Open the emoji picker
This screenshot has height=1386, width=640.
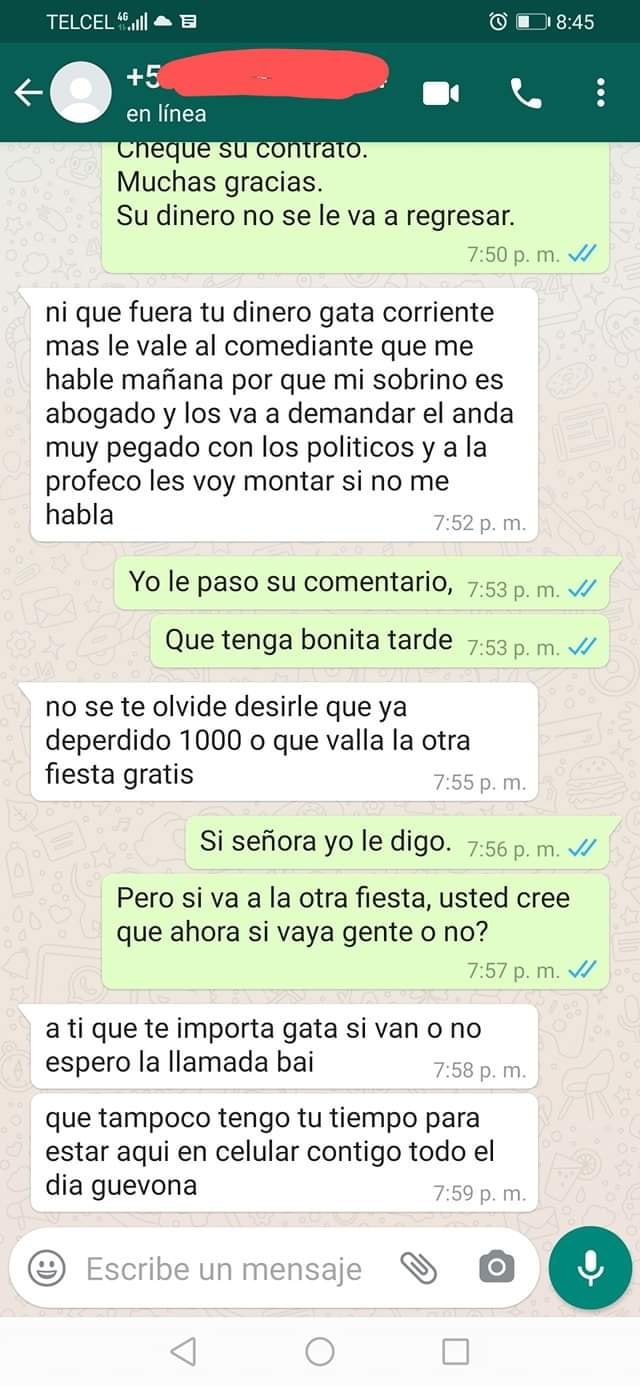(45, 1269)
